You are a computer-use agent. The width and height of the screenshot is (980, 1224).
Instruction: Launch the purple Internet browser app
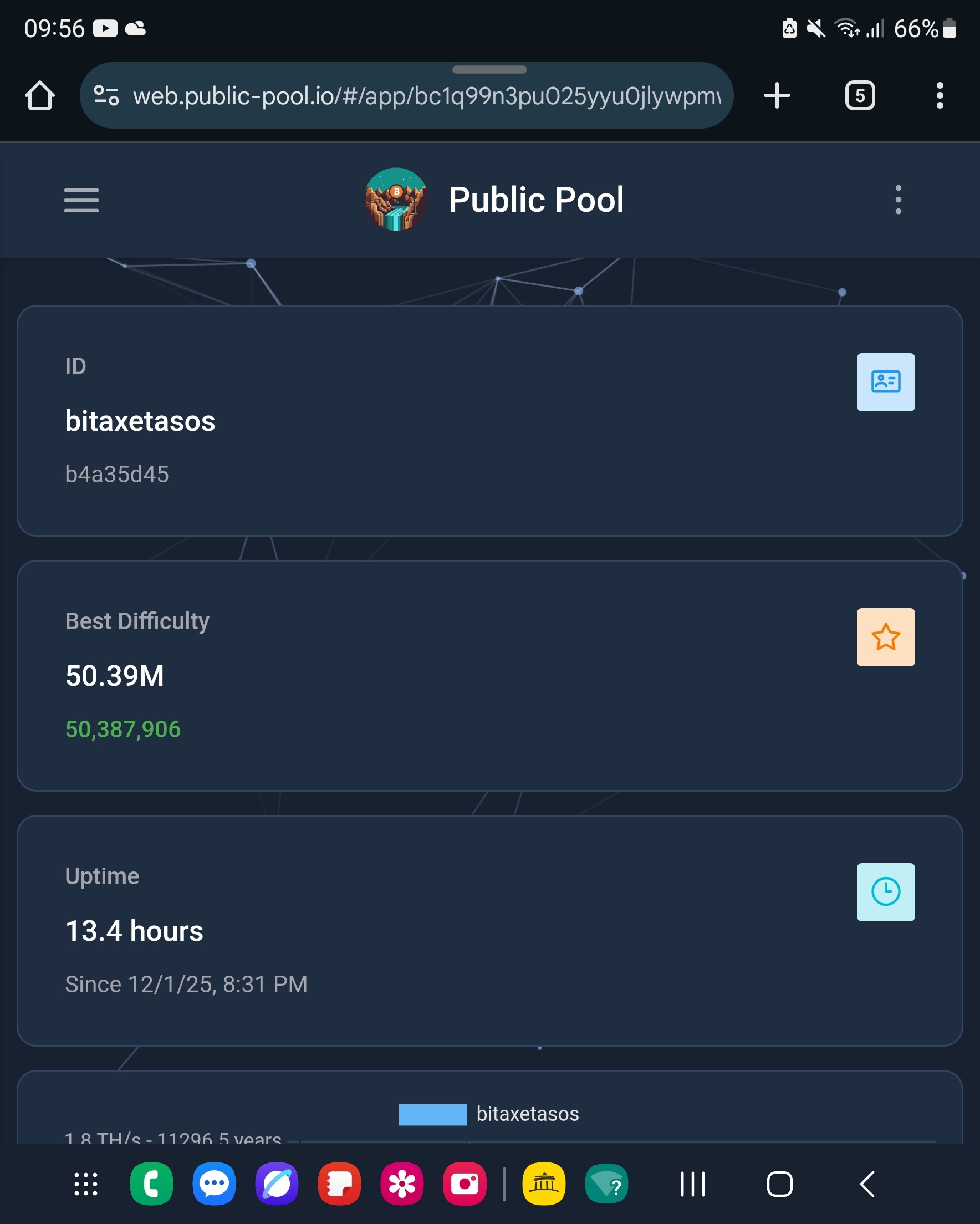click(277, 1184)
